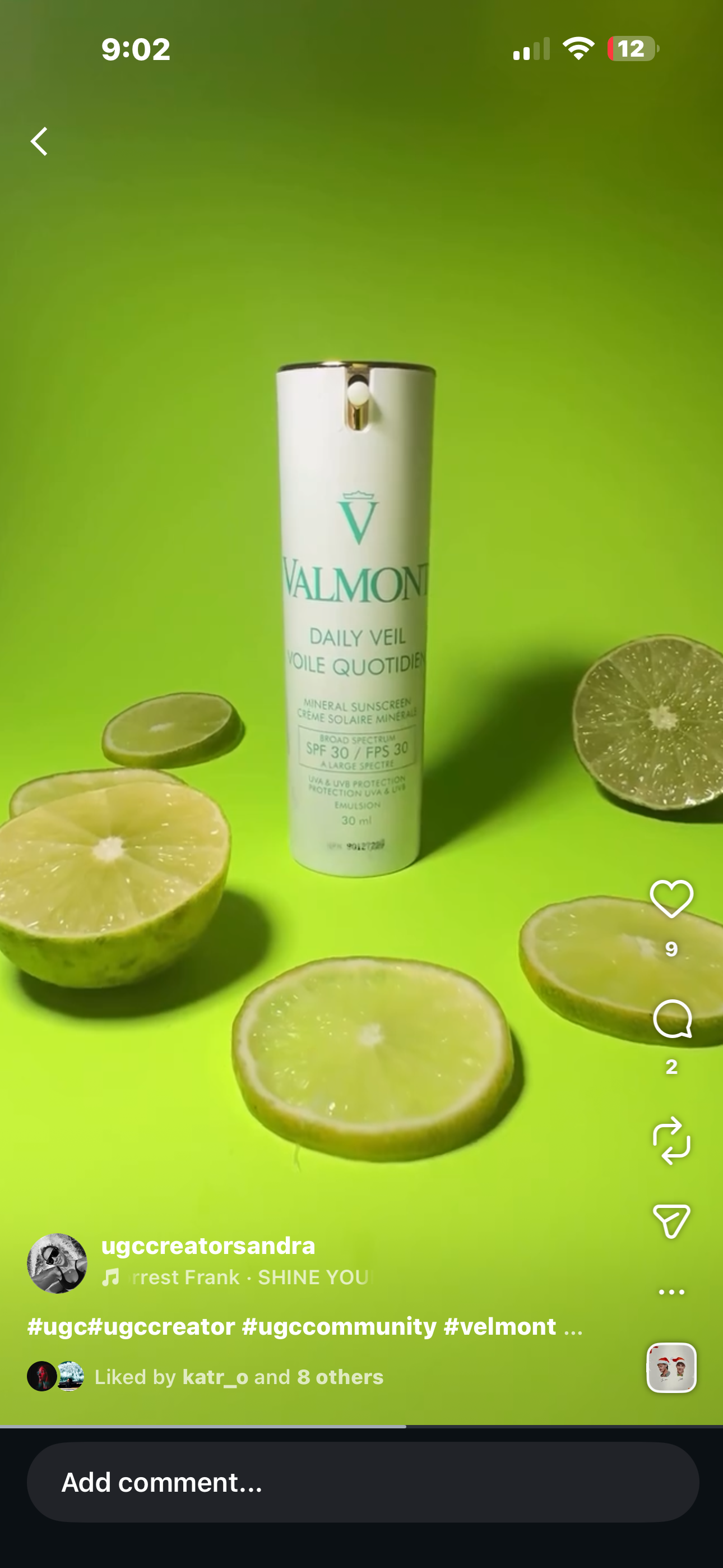Go back with the top-left arrow

[x=40, y=141]
